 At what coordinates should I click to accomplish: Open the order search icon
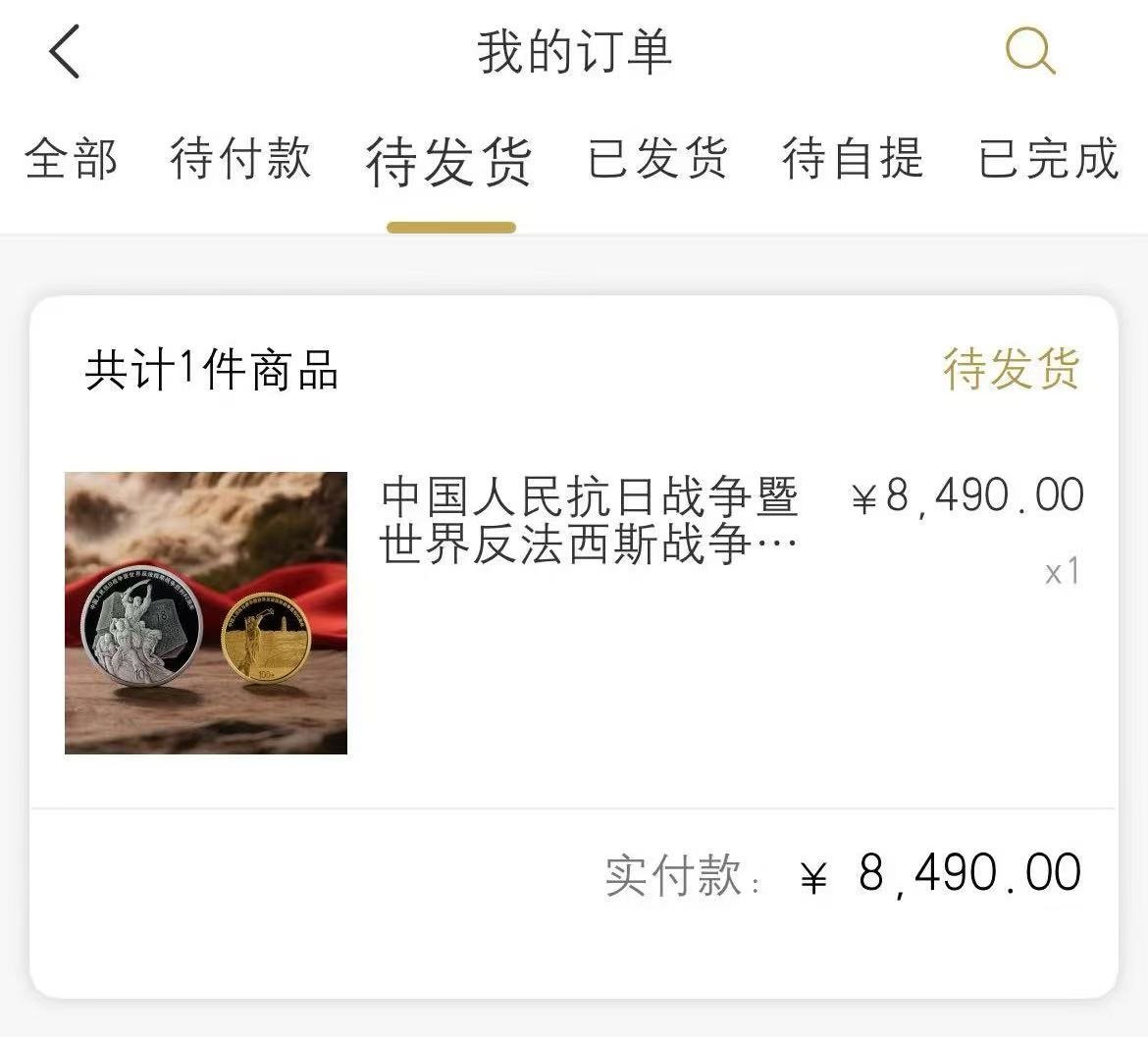pos(1029,50)
